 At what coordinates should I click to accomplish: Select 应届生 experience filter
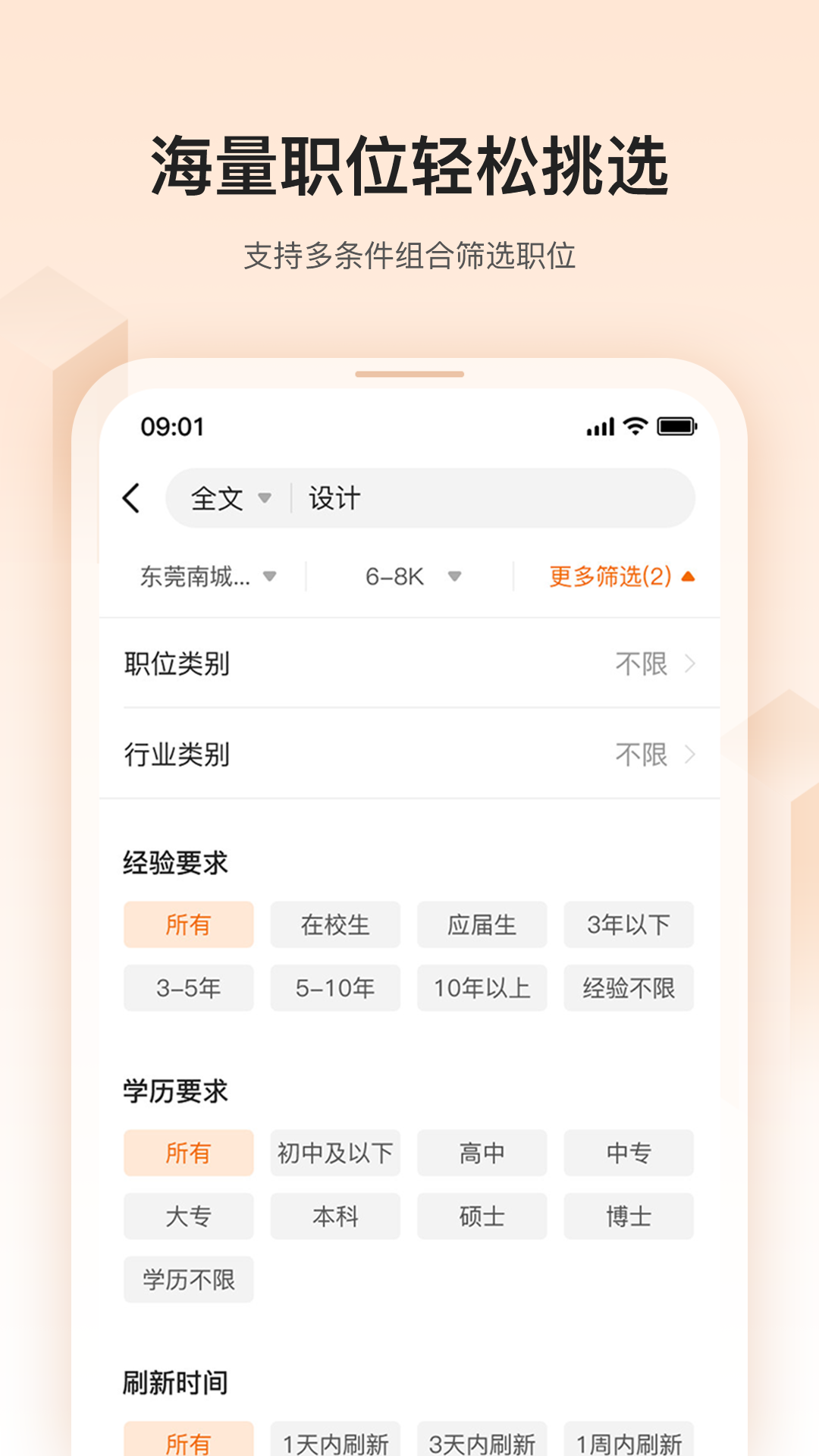(482, 924)
